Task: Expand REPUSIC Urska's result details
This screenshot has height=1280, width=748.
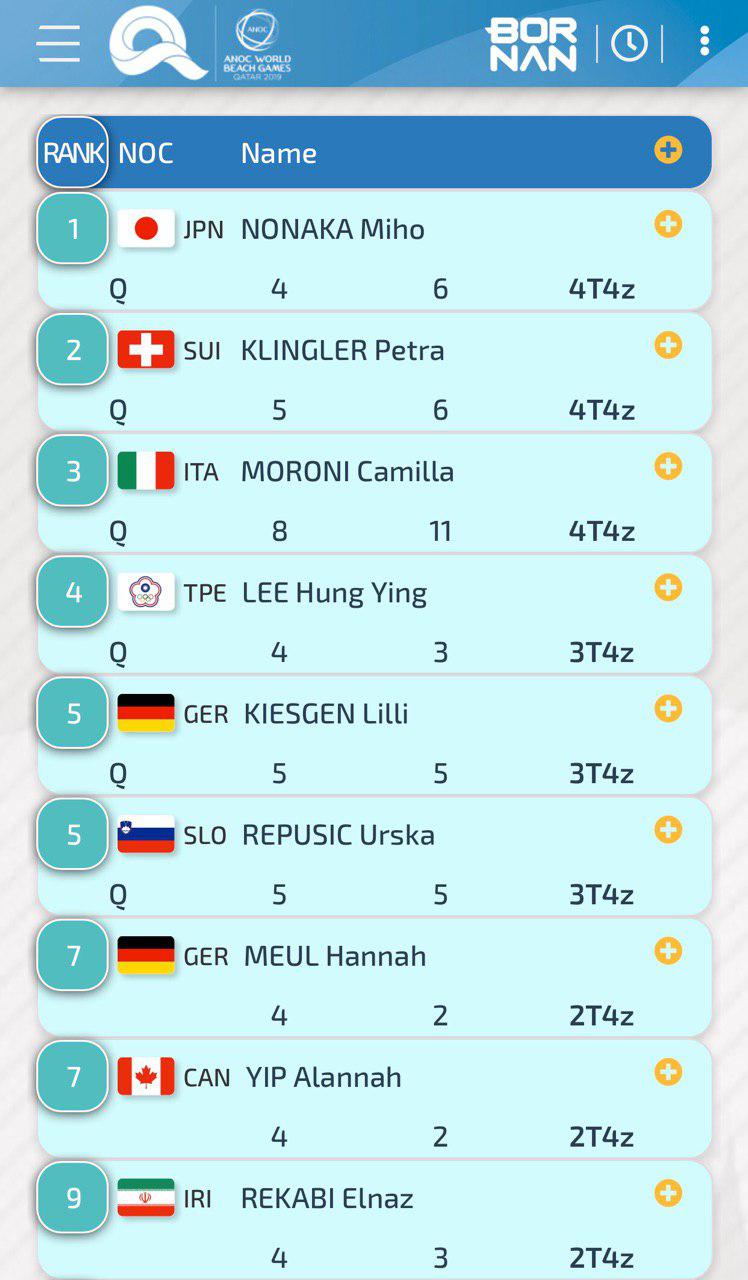Action: [x=668, y=829]
